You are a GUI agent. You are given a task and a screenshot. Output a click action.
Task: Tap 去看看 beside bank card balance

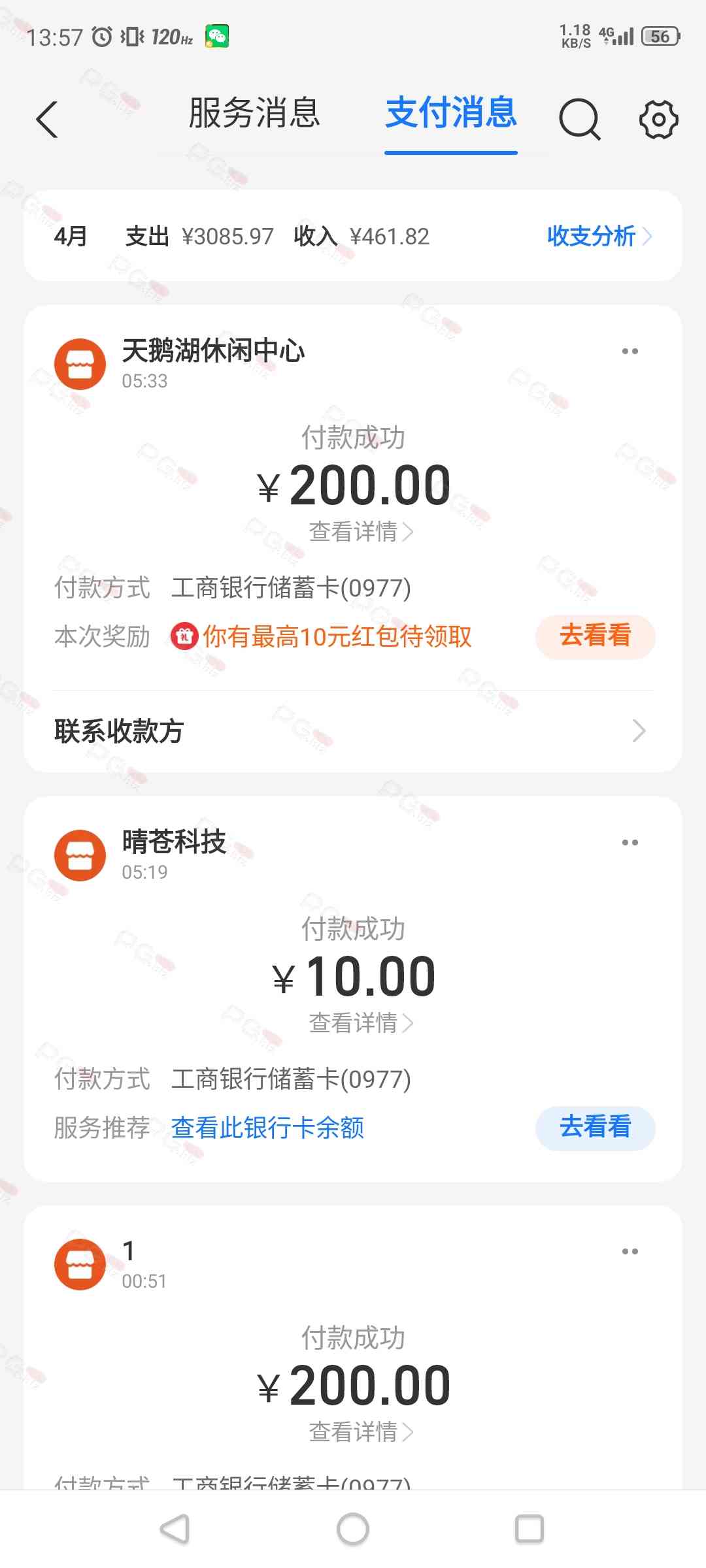(x=595, y=1128)
